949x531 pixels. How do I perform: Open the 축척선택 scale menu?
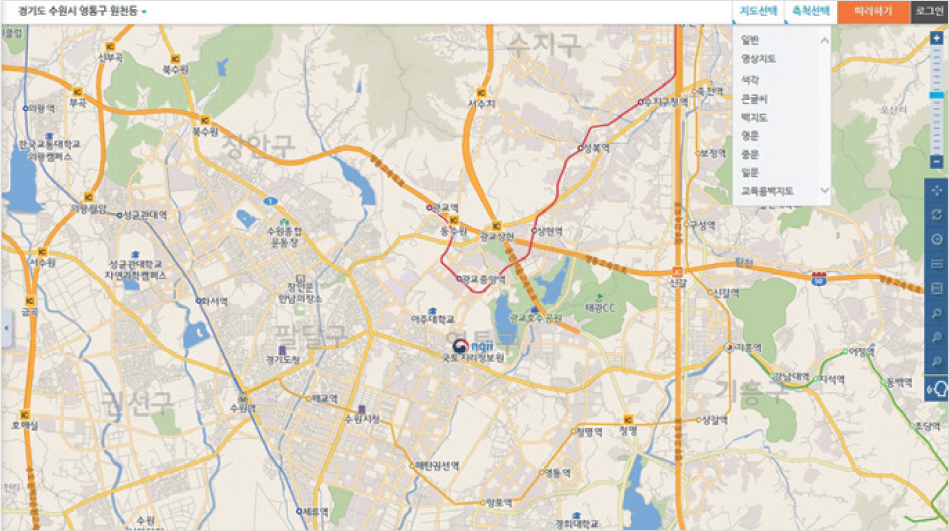click(810, 11)
